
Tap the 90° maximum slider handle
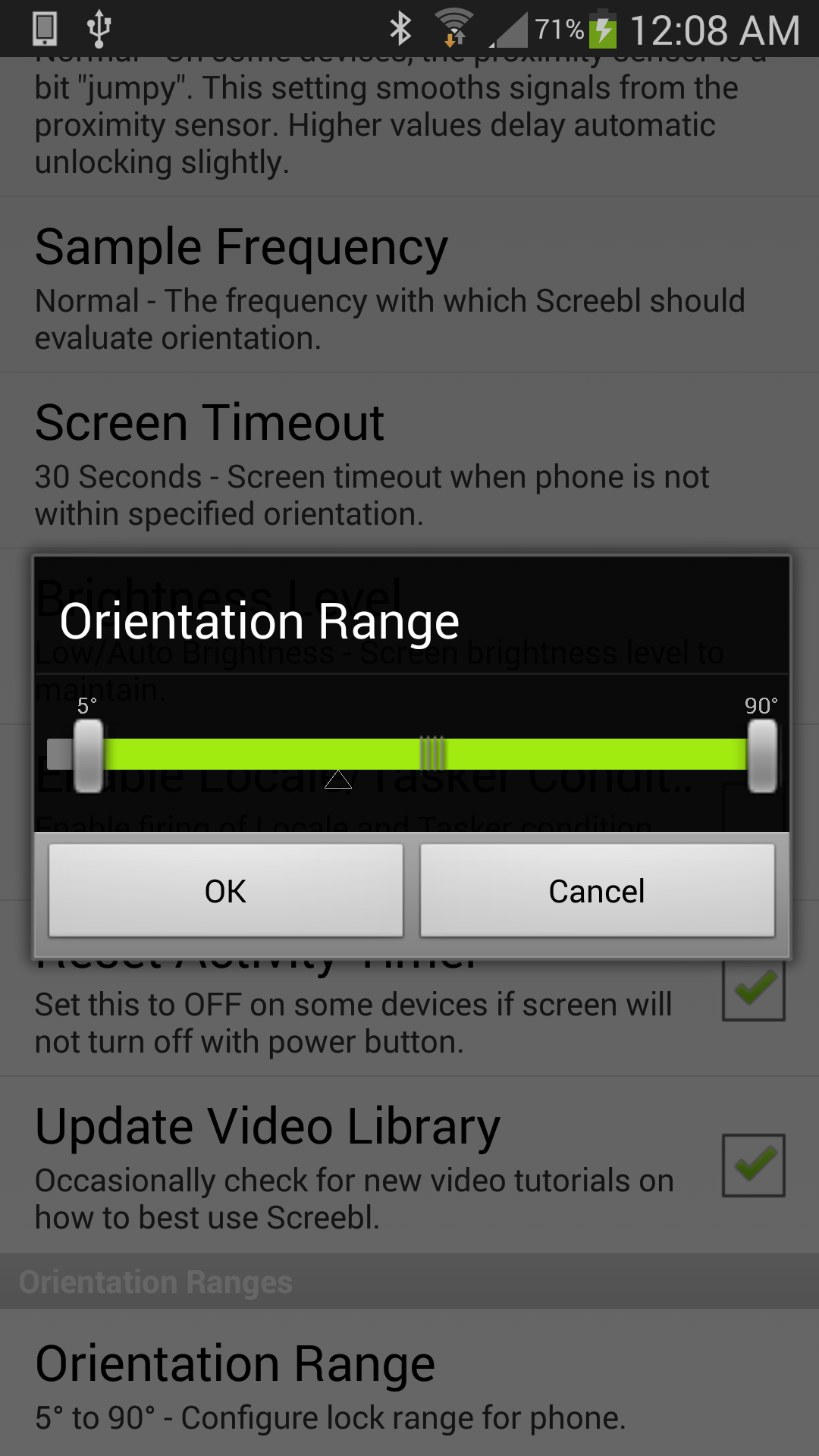(x=761, y=755)
